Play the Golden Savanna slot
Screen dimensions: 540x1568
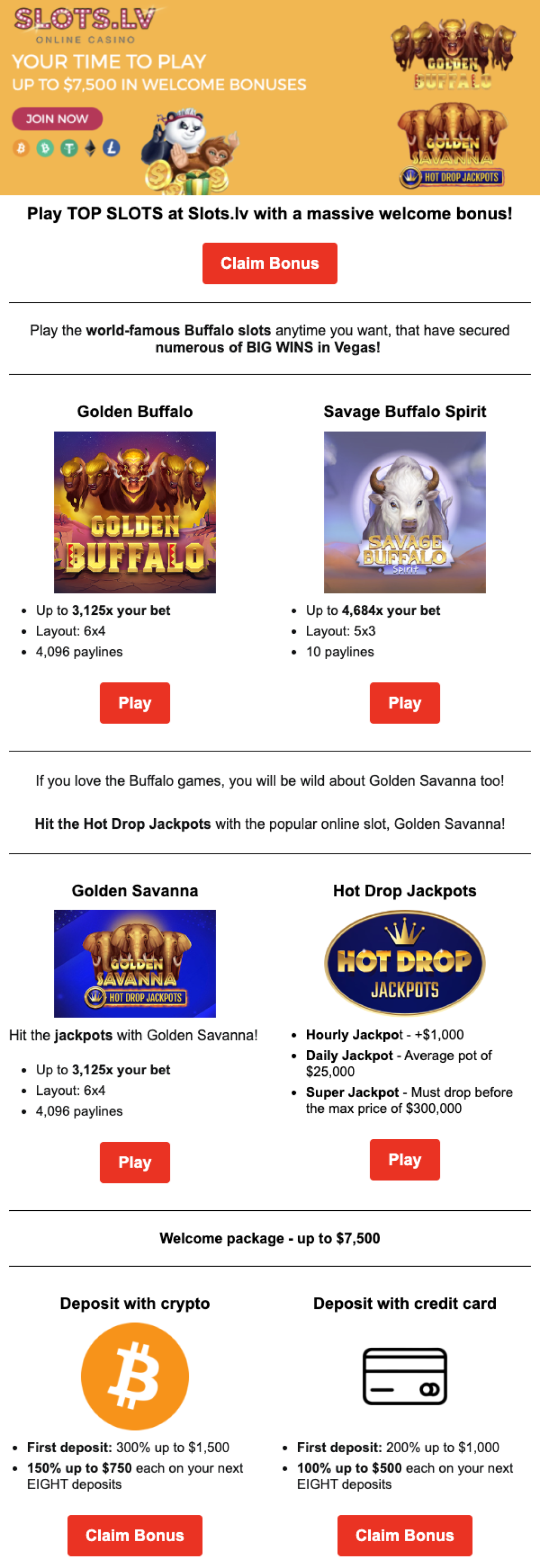(x=134, y=1162)
